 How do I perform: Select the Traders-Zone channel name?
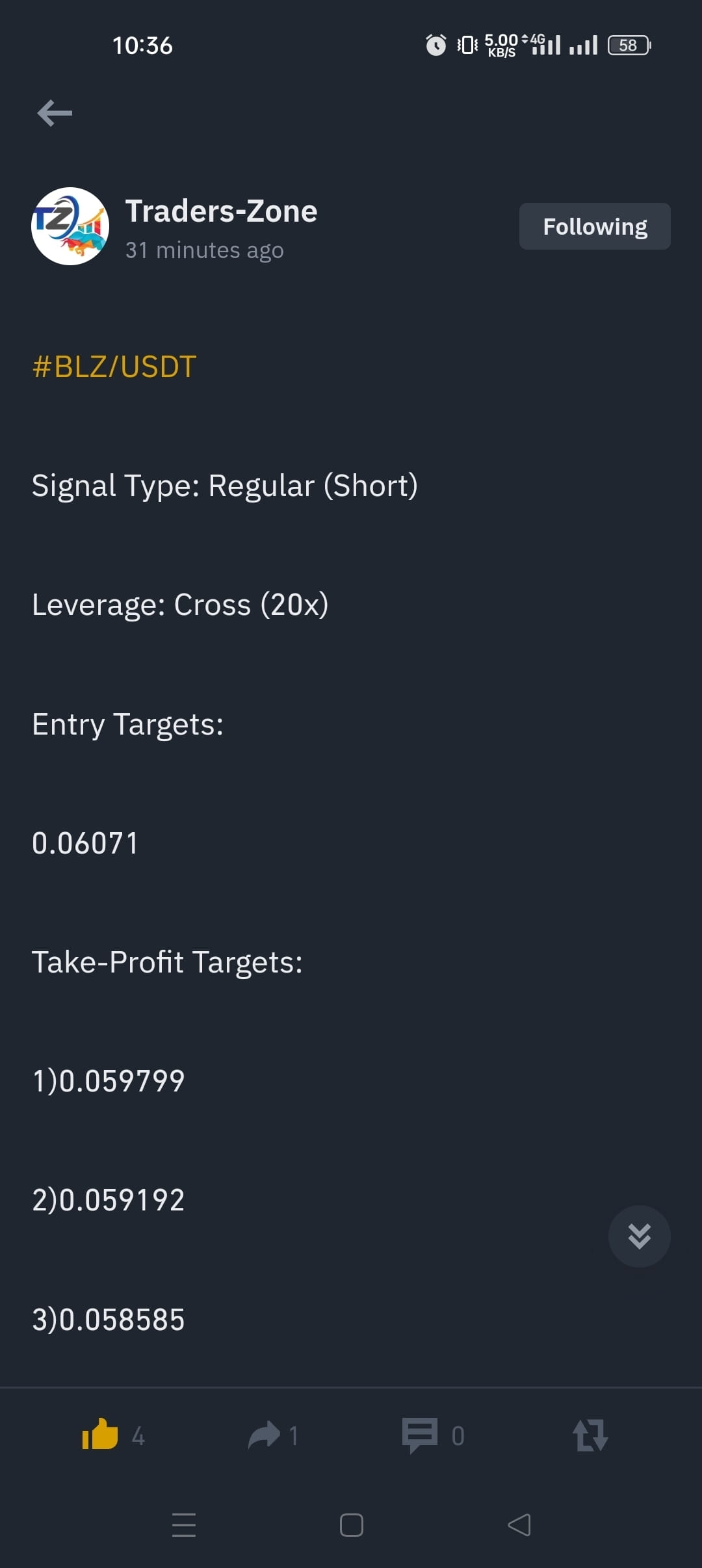click(221, 211)
